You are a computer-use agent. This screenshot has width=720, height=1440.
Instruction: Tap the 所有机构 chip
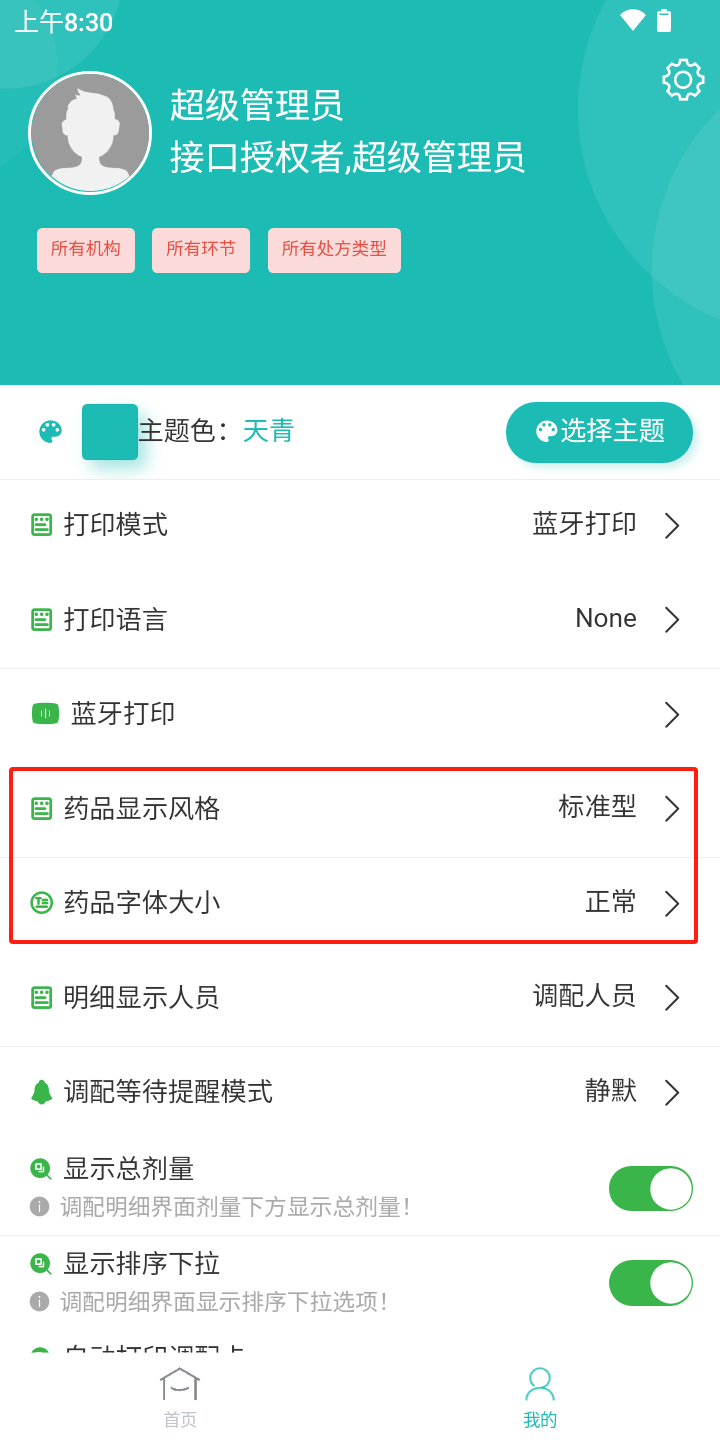86,250
